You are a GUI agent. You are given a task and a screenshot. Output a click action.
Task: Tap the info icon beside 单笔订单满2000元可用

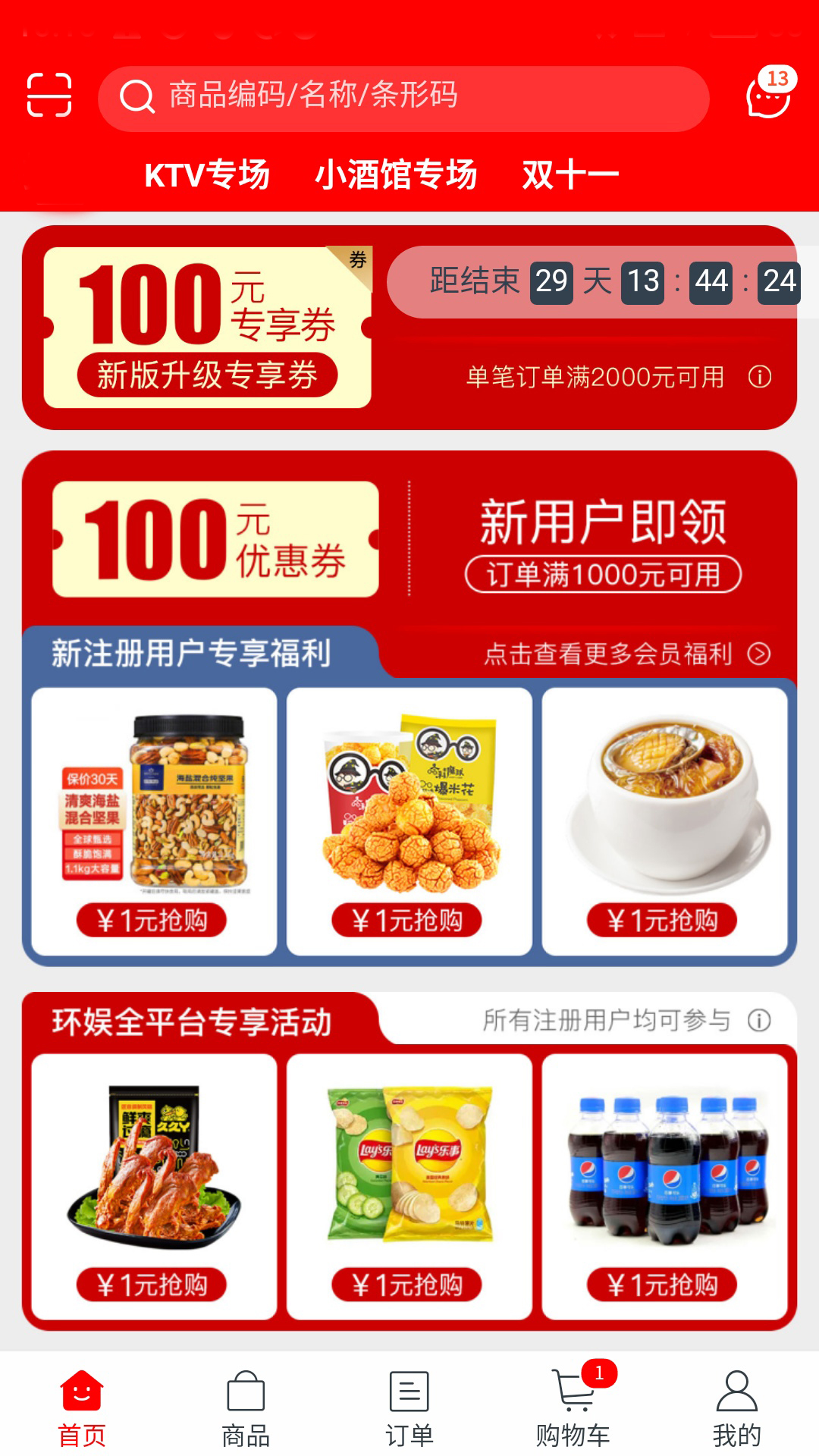pyautogui.click(x=758, y=377)
